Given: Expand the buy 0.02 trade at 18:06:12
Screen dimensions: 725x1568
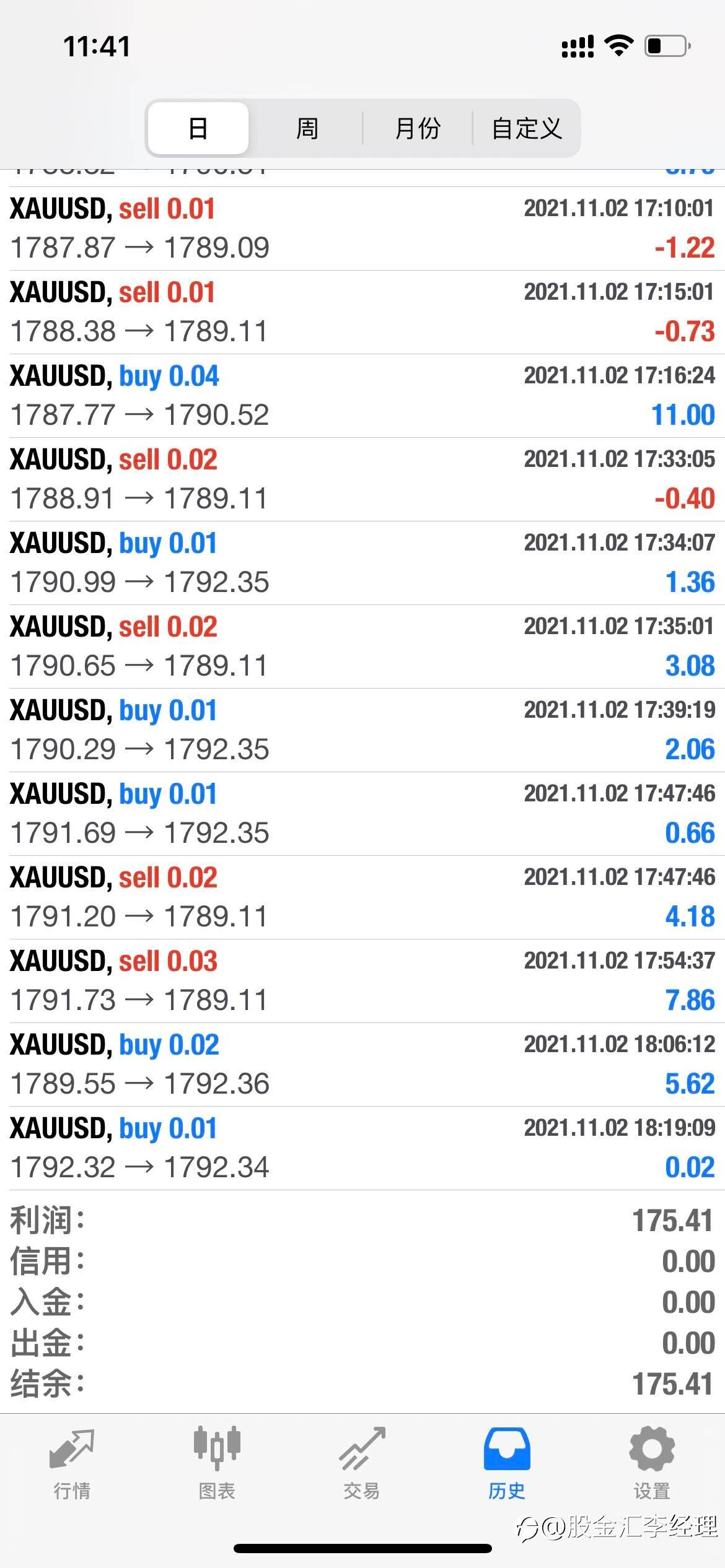Looking at the screenshot, I should point(362,1065).
